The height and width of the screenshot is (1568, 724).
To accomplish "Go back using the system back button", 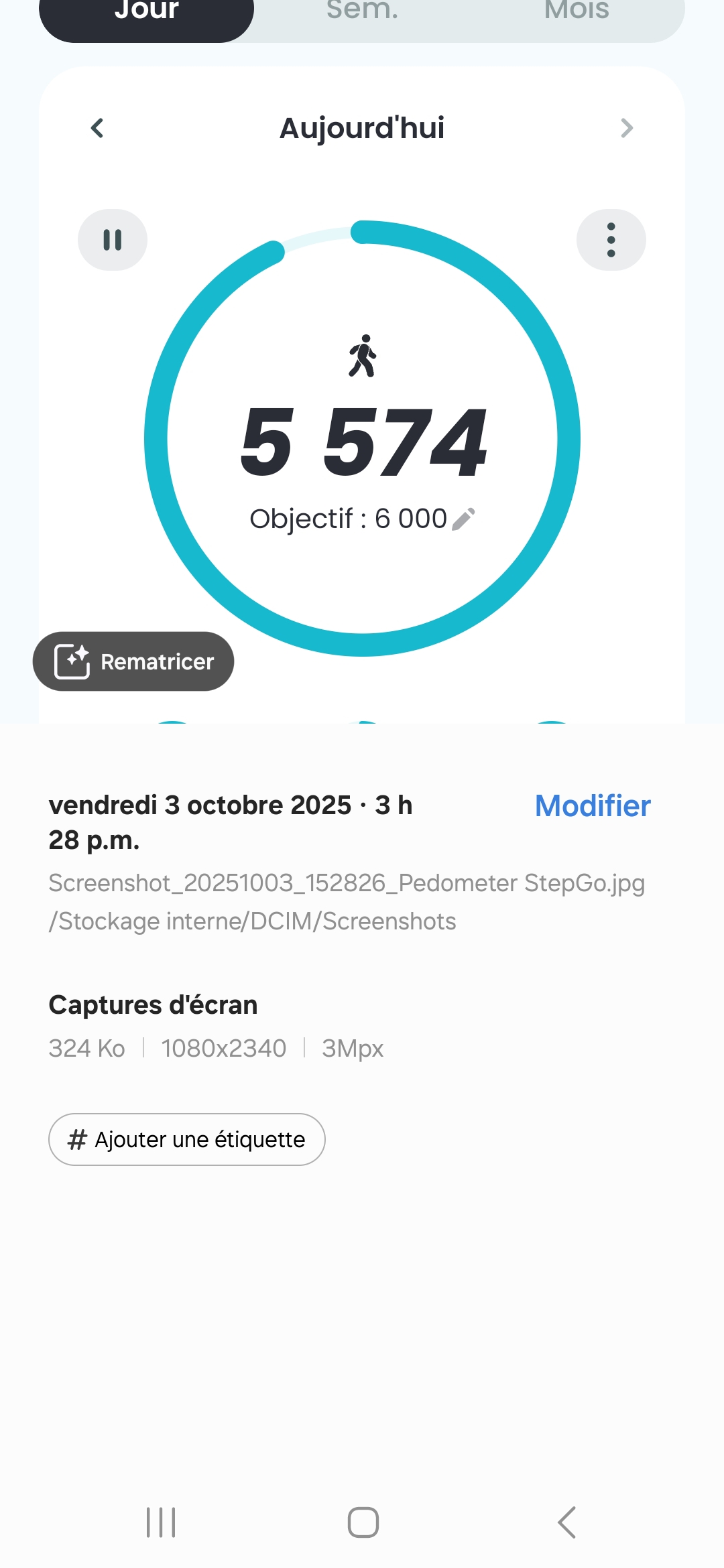I will pos(566,1522).
